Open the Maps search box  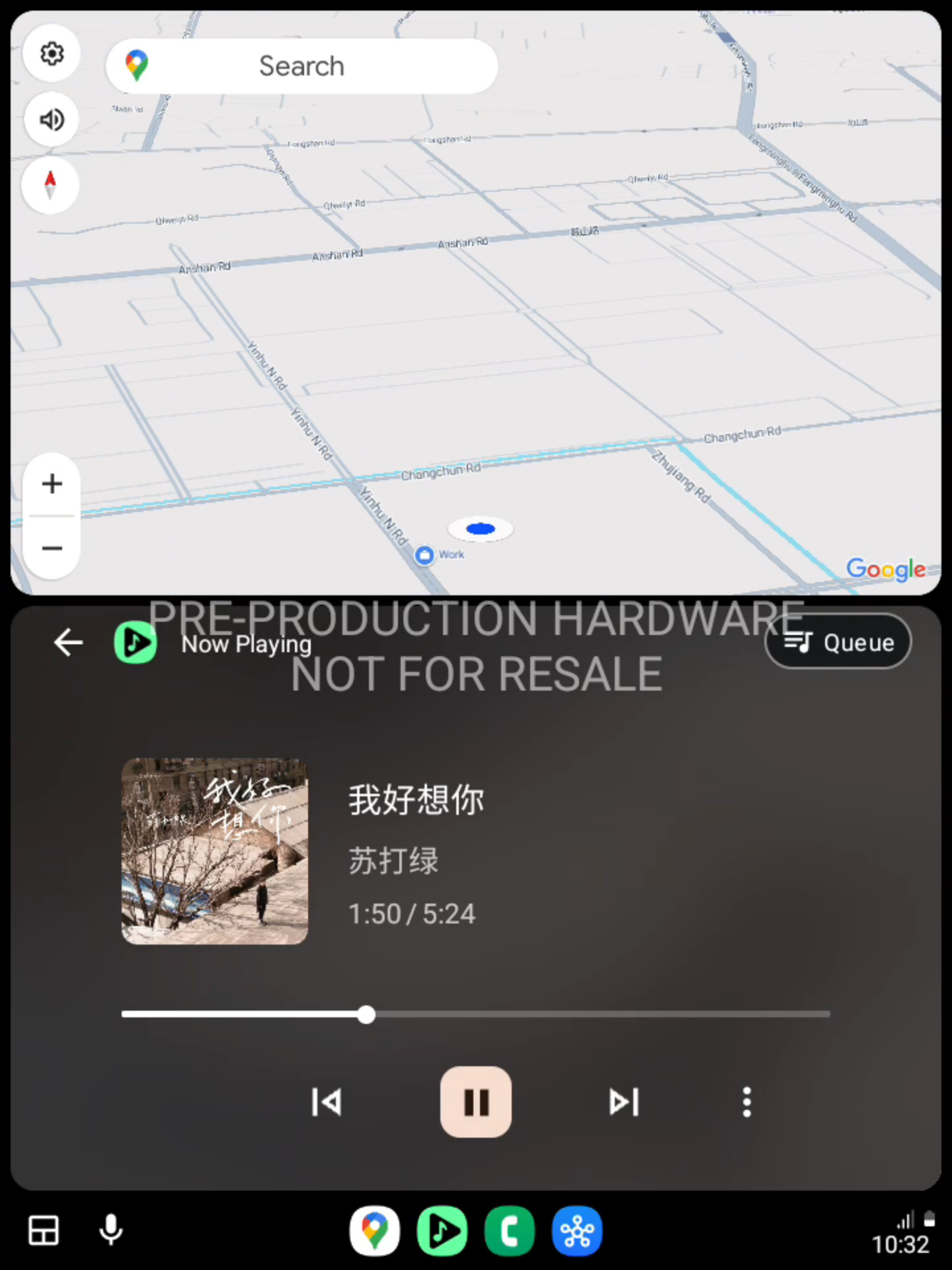[x=301, y=66]
